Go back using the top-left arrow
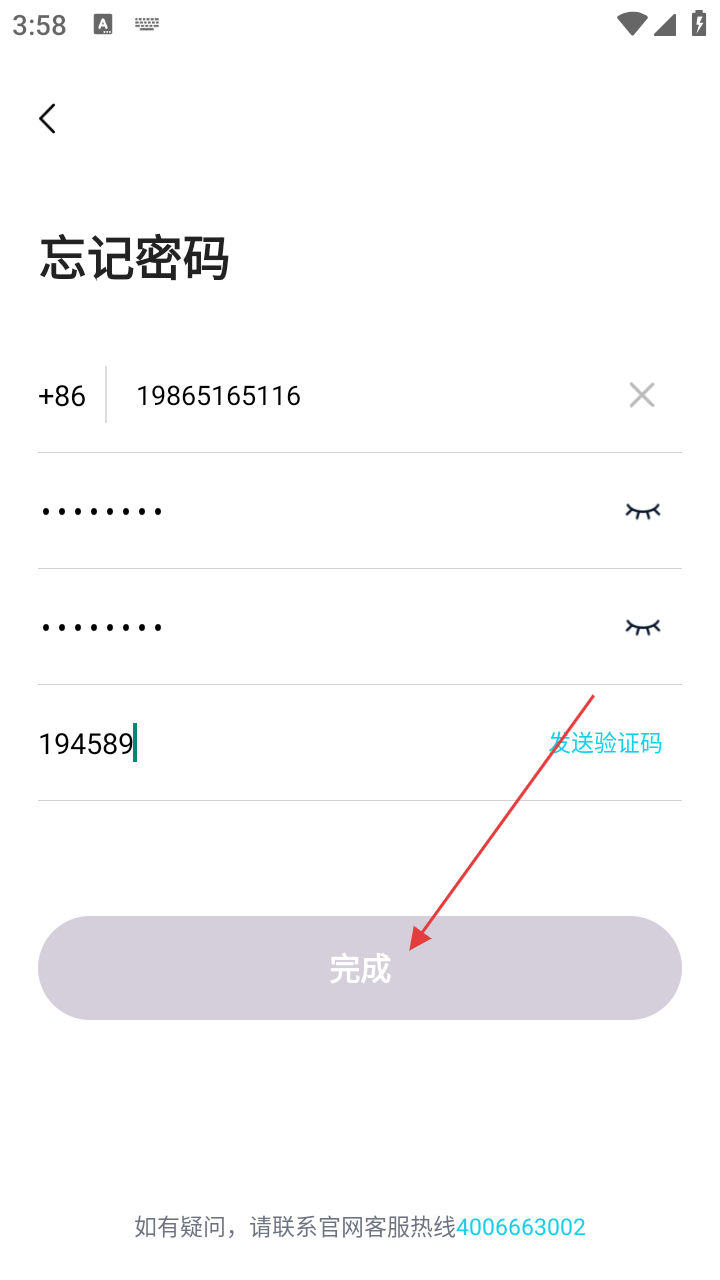Image resolution: width=720 pixels, height=1280 pixels. [47, 119]
